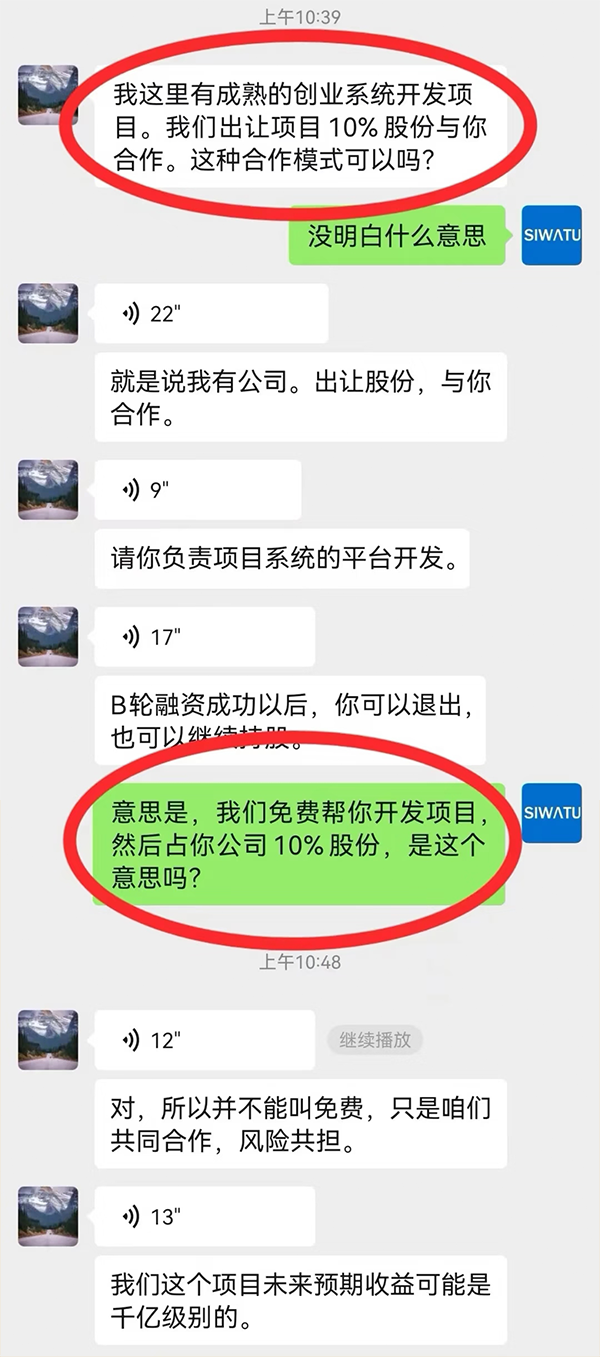The height and width of the screenshot is (1357, 600).
Task: Open contact avatar next to the 10%股份 proposal message
Action: point(48,95)
